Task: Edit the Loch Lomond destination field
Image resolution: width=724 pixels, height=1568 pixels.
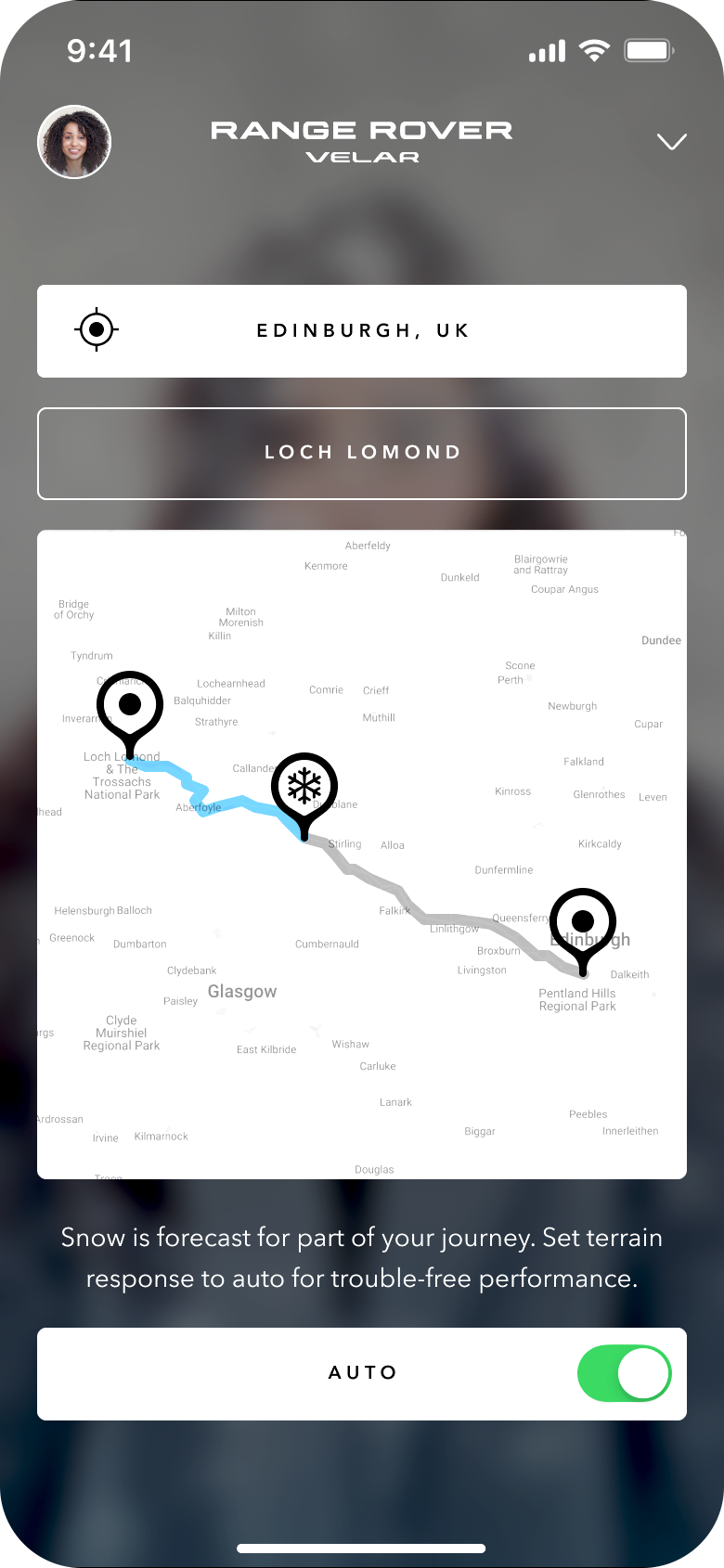Action: click(362, 453)
